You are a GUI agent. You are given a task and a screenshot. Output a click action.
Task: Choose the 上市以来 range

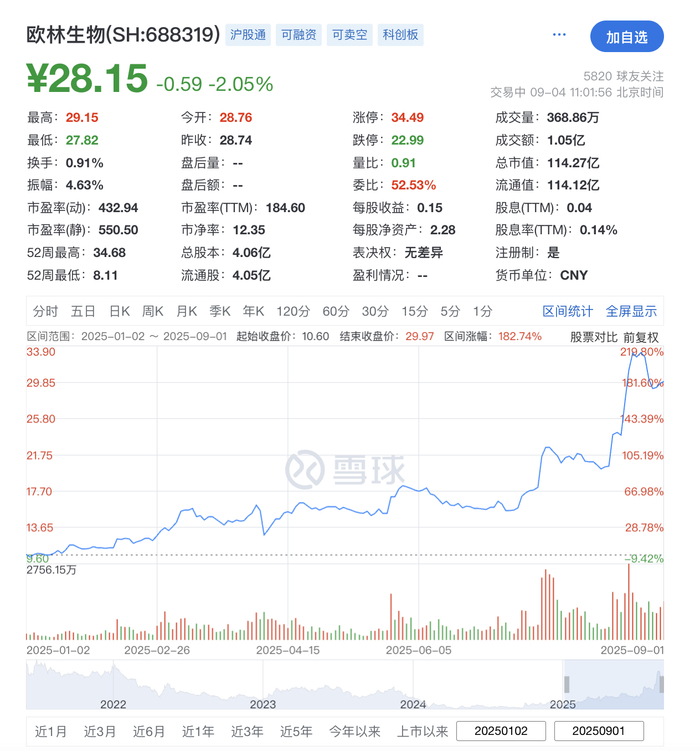[x=422, y=731]
